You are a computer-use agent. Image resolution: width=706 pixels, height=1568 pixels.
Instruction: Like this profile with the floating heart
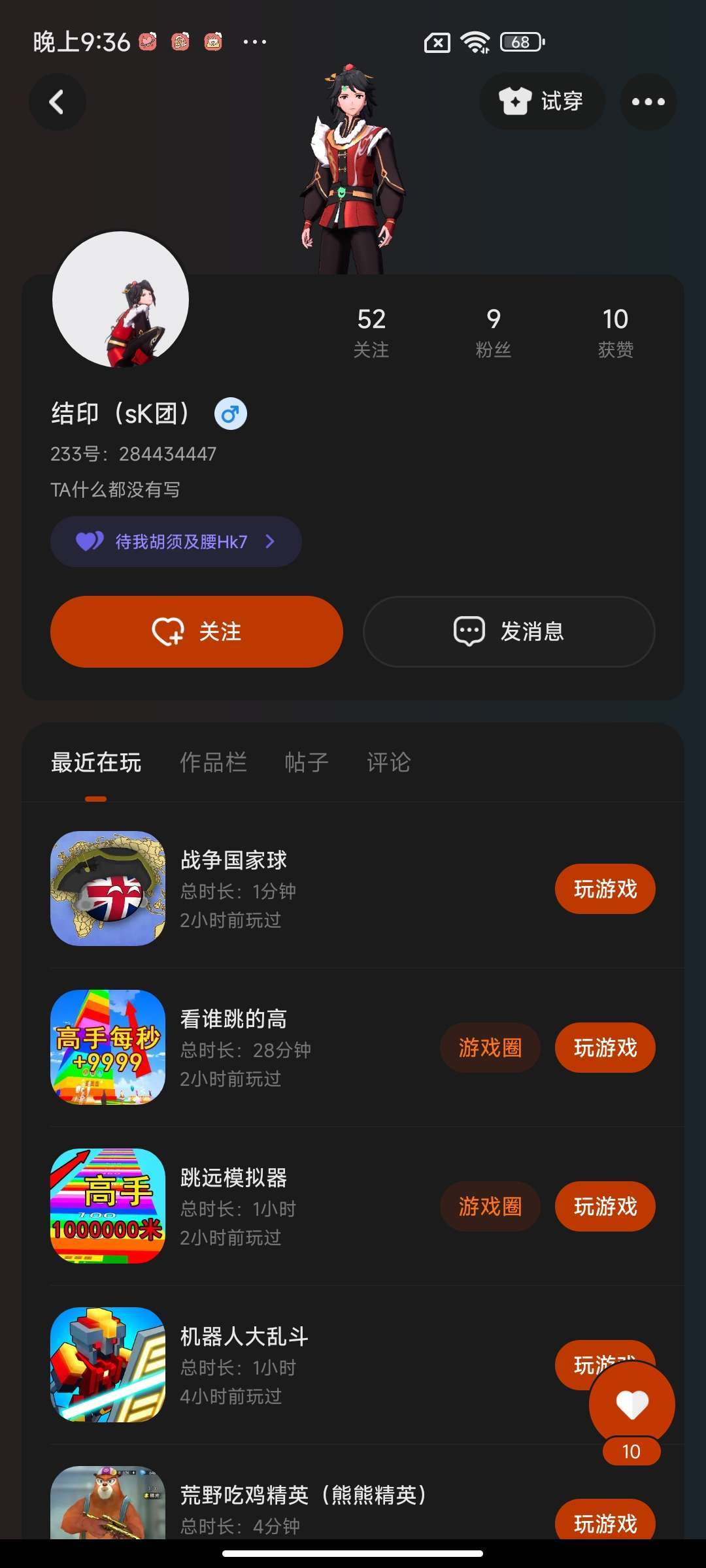(631, 1405)
